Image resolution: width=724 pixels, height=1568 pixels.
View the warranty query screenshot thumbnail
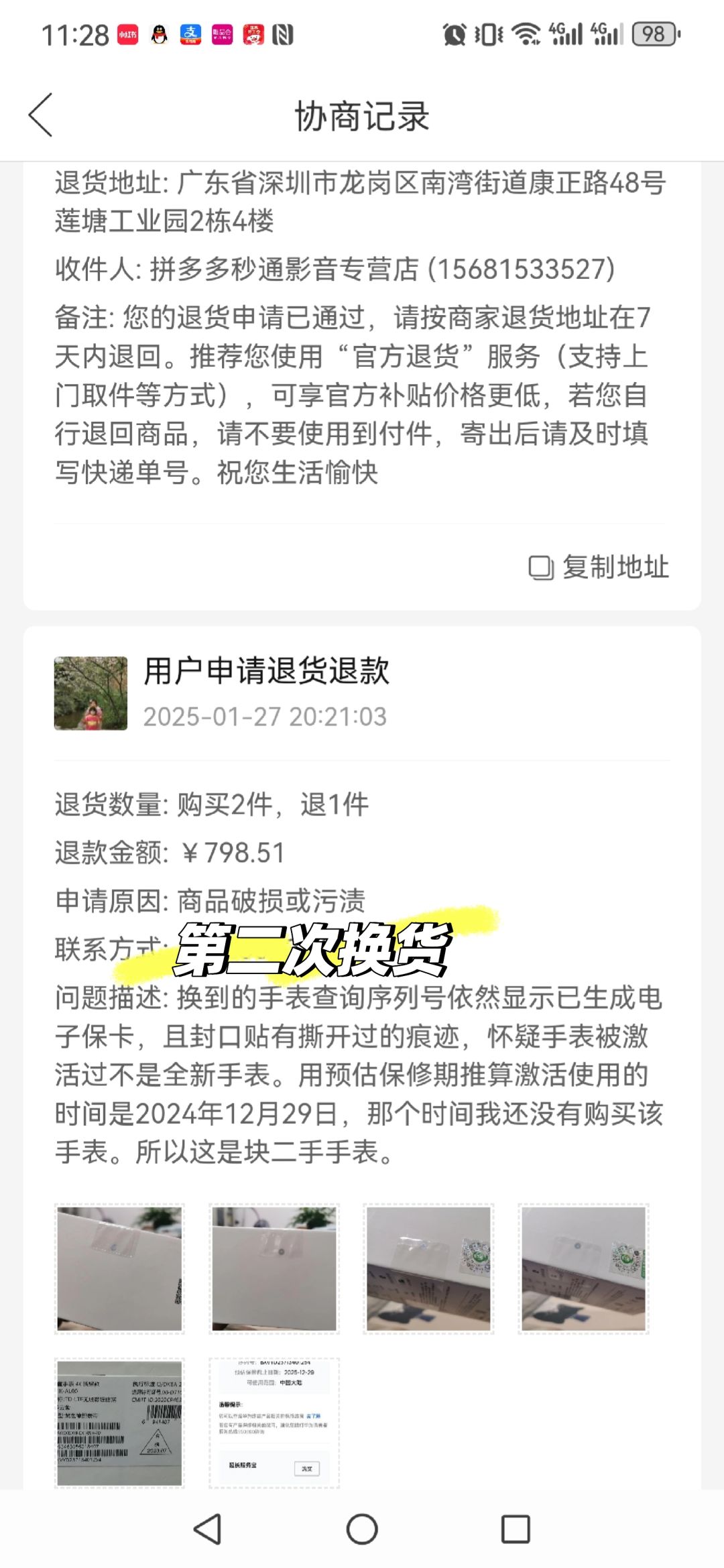coord(274,1423)
